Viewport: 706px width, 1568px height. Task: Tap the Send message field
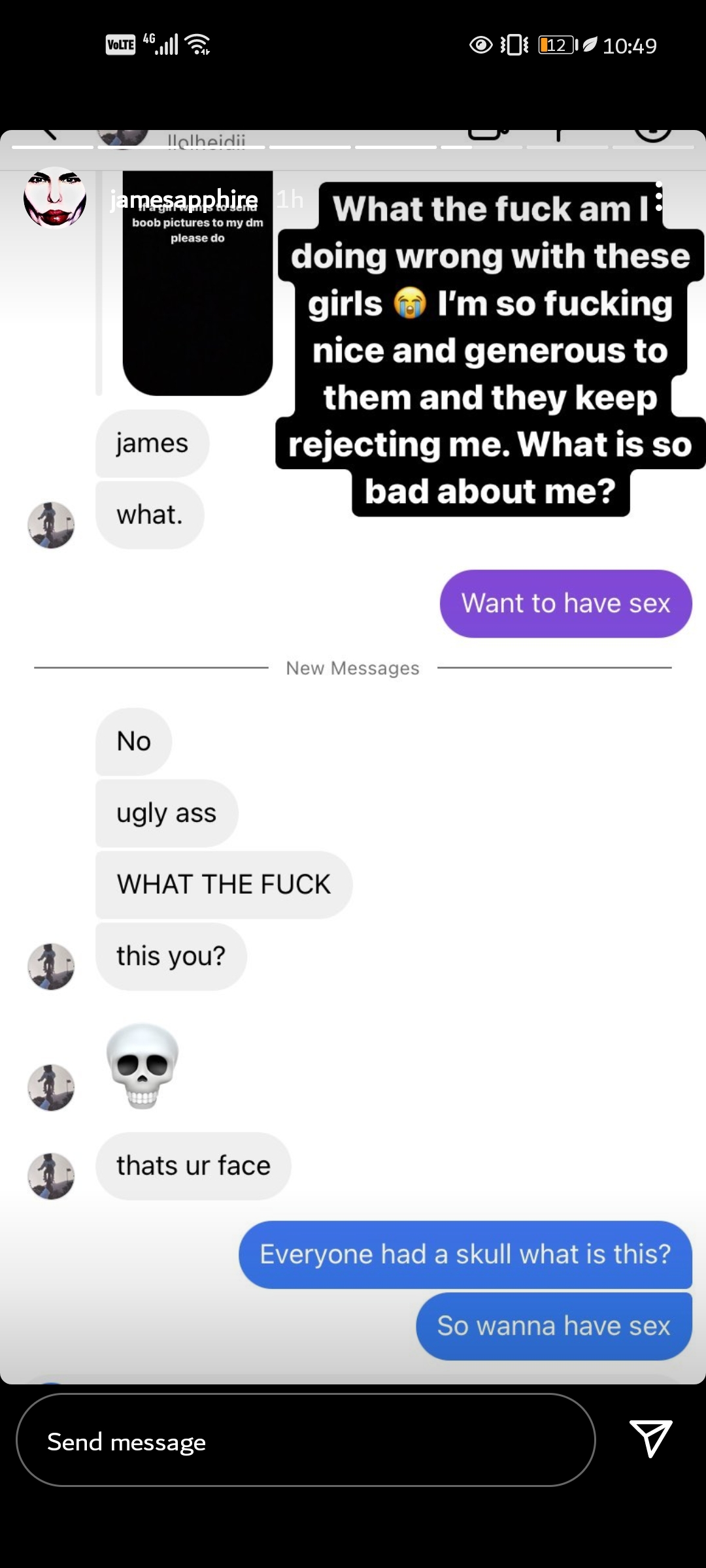tap(305, 1441)
